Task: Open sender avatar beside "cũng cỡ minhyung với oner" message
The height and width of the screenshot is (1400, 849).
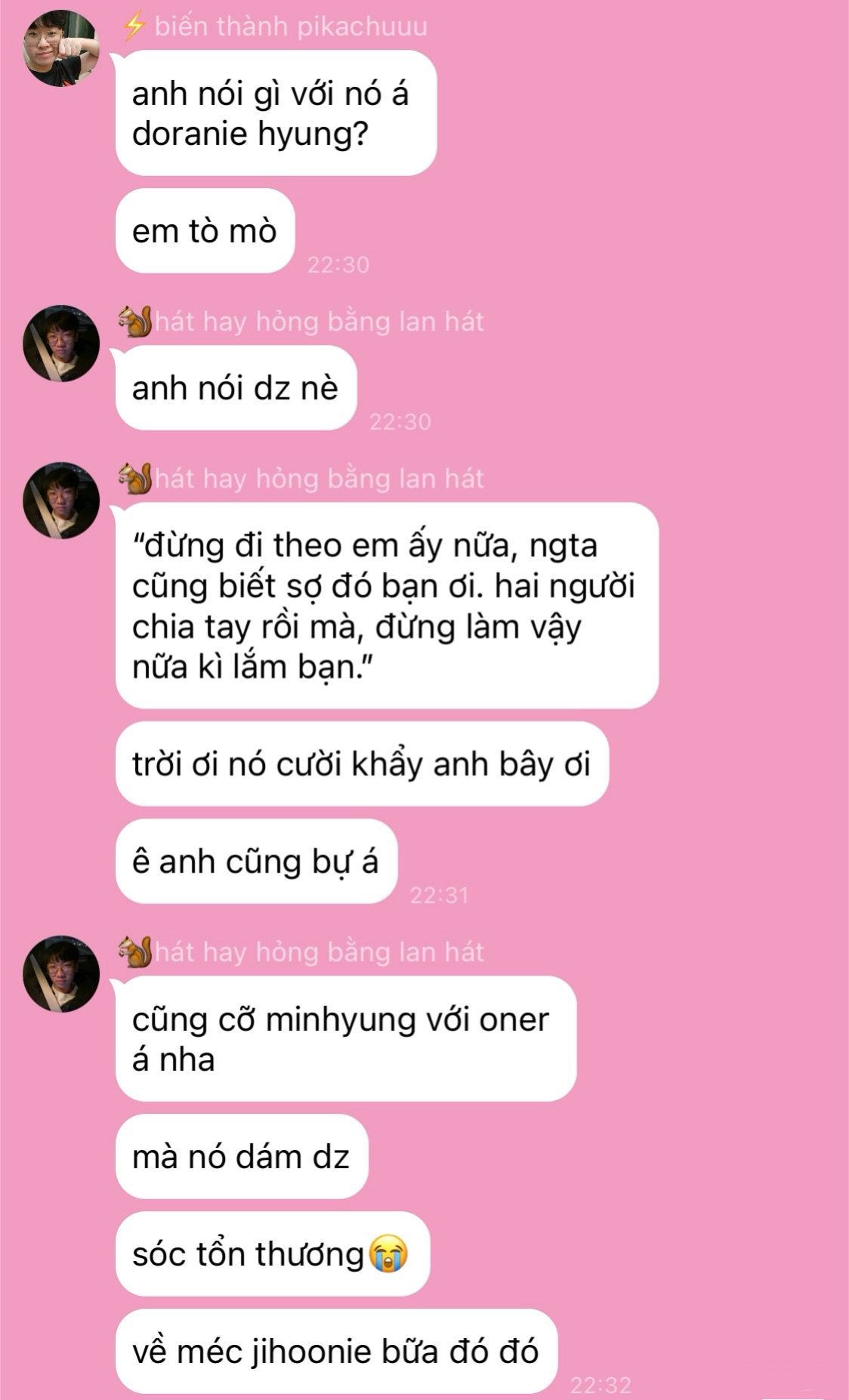Action: 61,974
